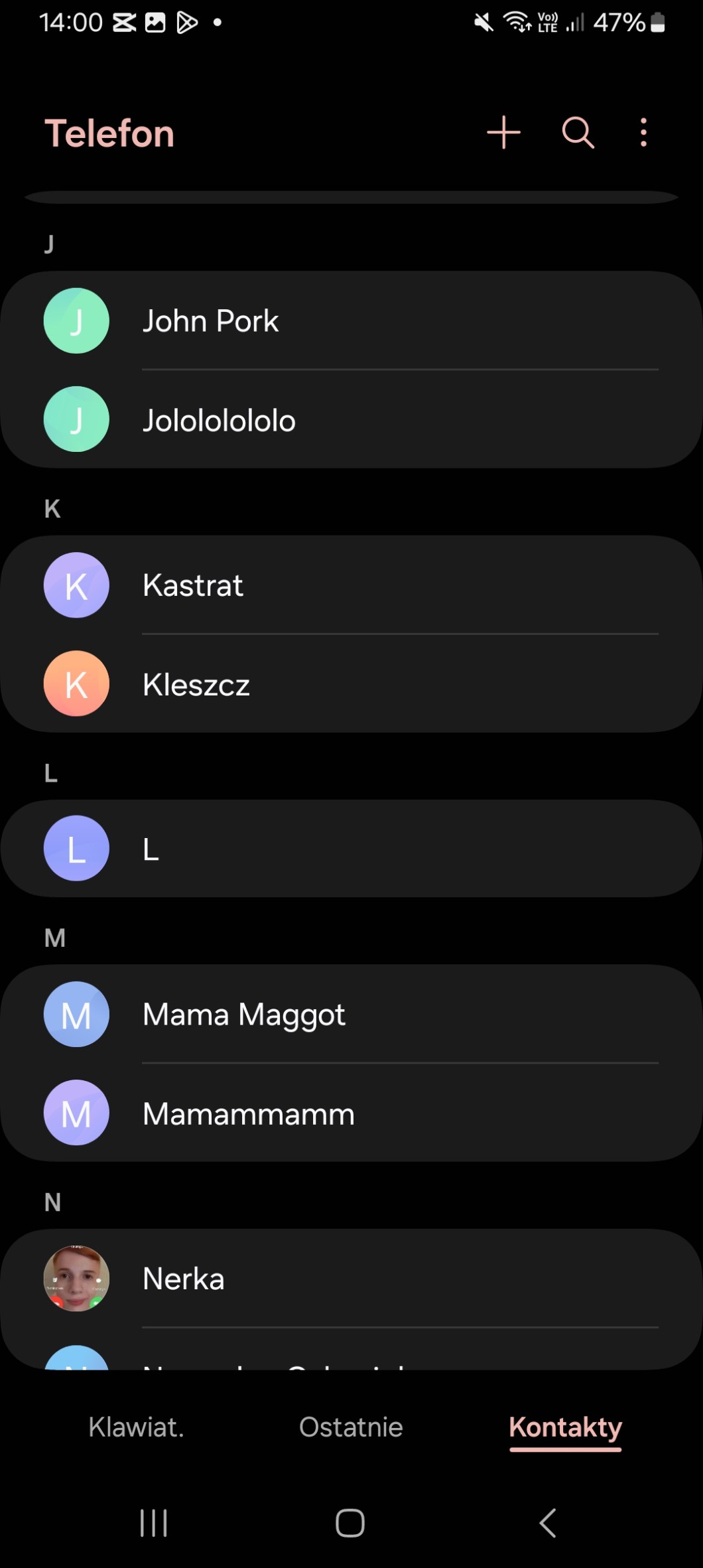Select the Kontakty tab
The width and height of the screenshot is (703, 1568).
pyautogui.click(x=565, y=1427)
